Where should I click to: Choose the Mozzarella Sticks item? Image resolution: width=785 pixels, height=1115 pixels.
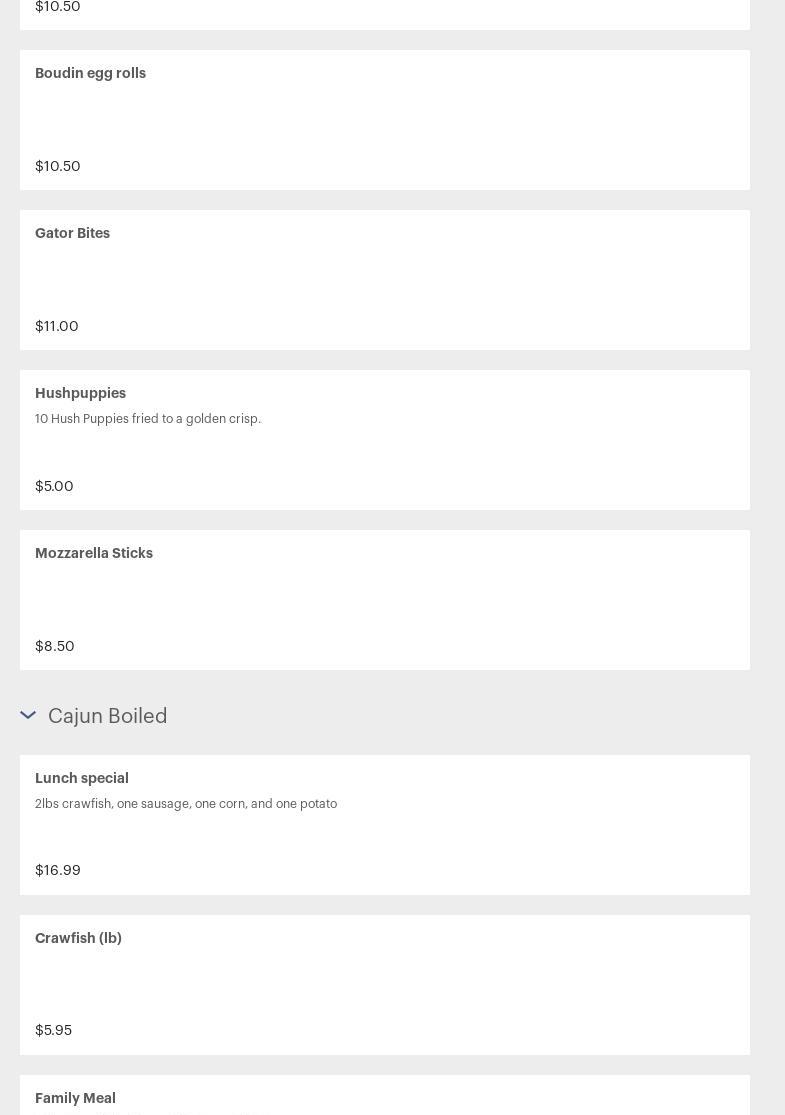[x=384, y=600]
